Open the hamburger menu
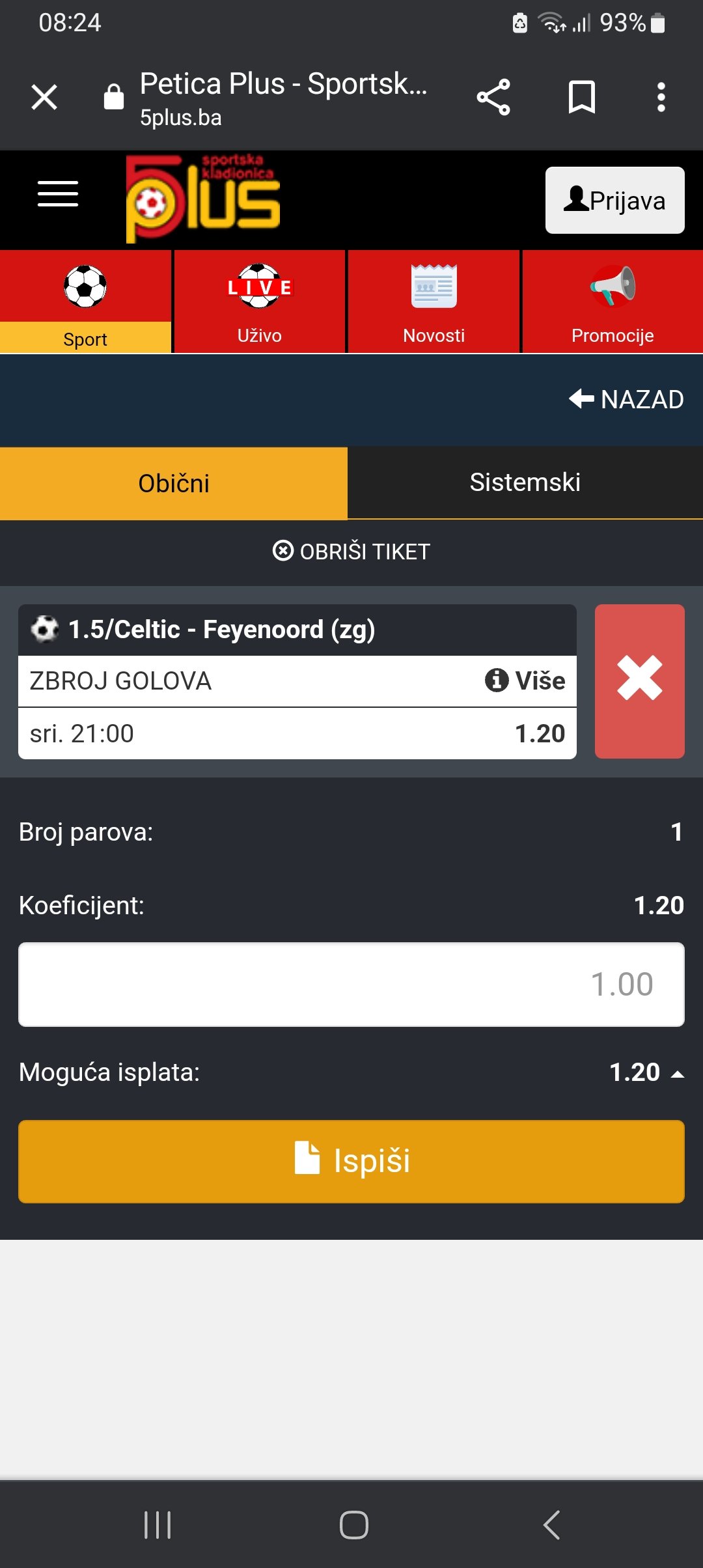 click(58, 194)
